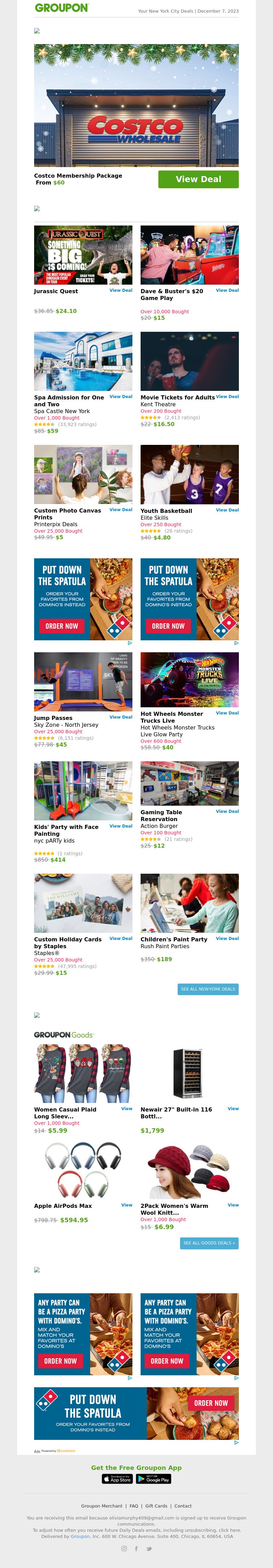Open Sky Zone Jump Passes View Deal

[120, 717]
